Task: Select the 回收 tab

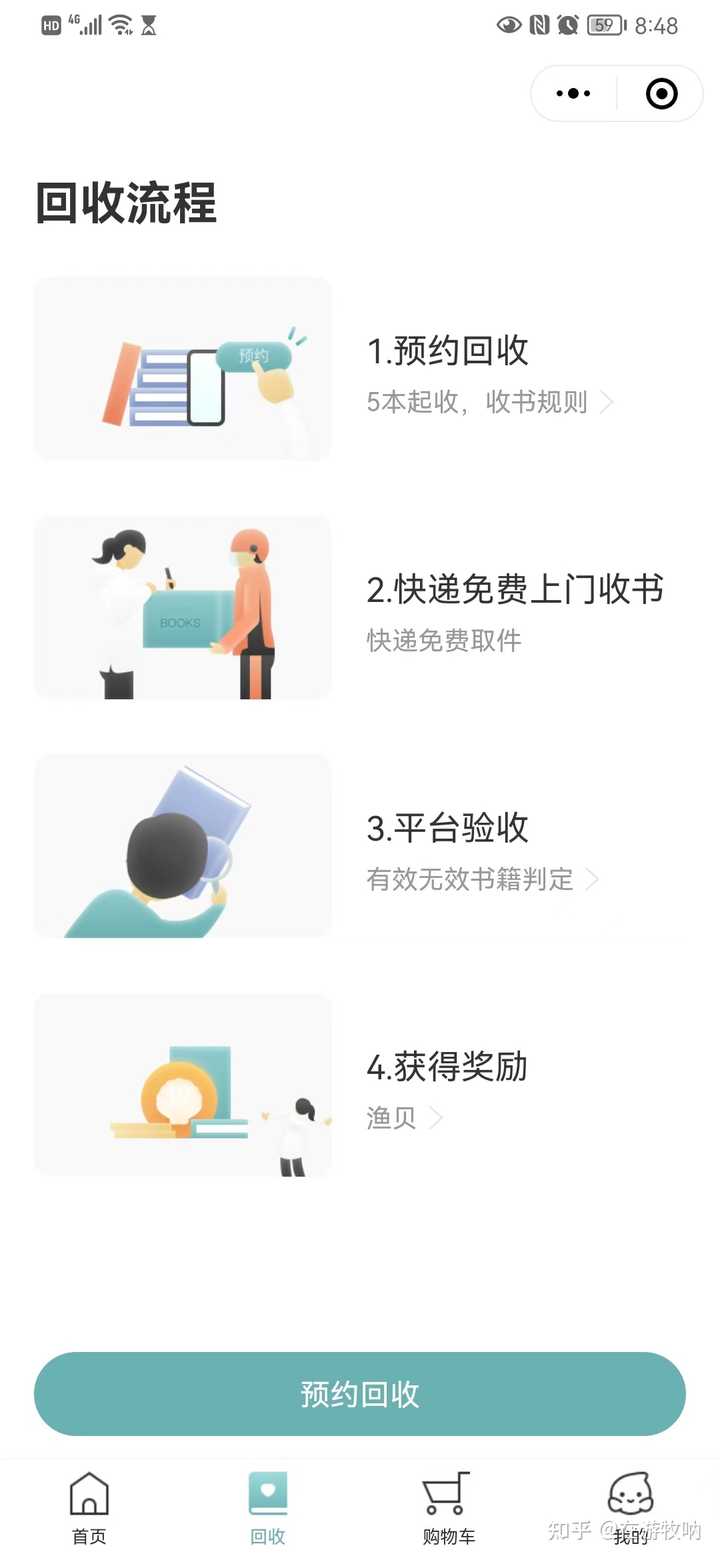Action: 268,1508
